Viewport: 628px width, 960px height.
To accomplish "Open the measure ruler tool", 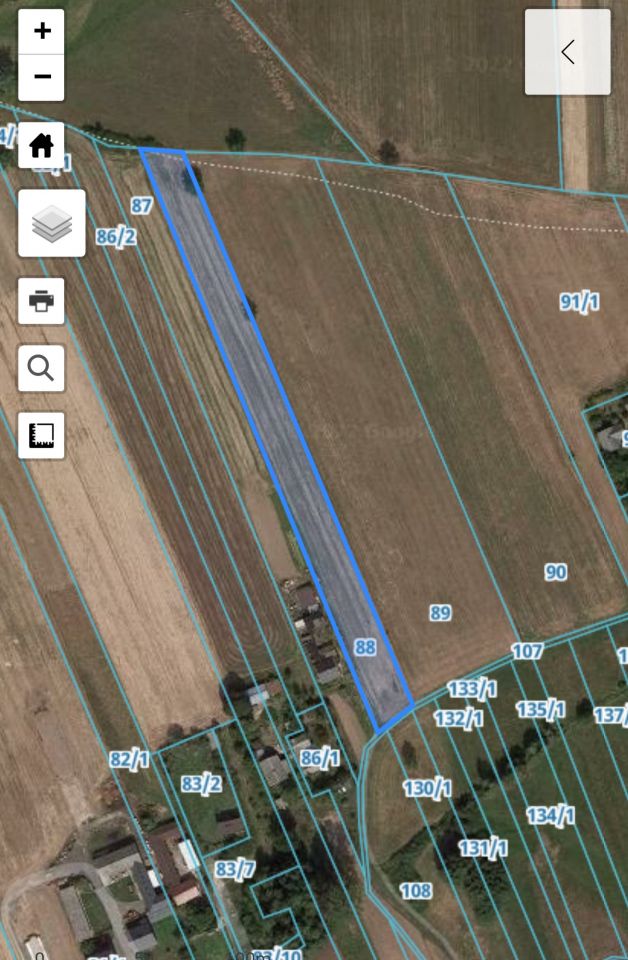I will [x=41, y=436].
